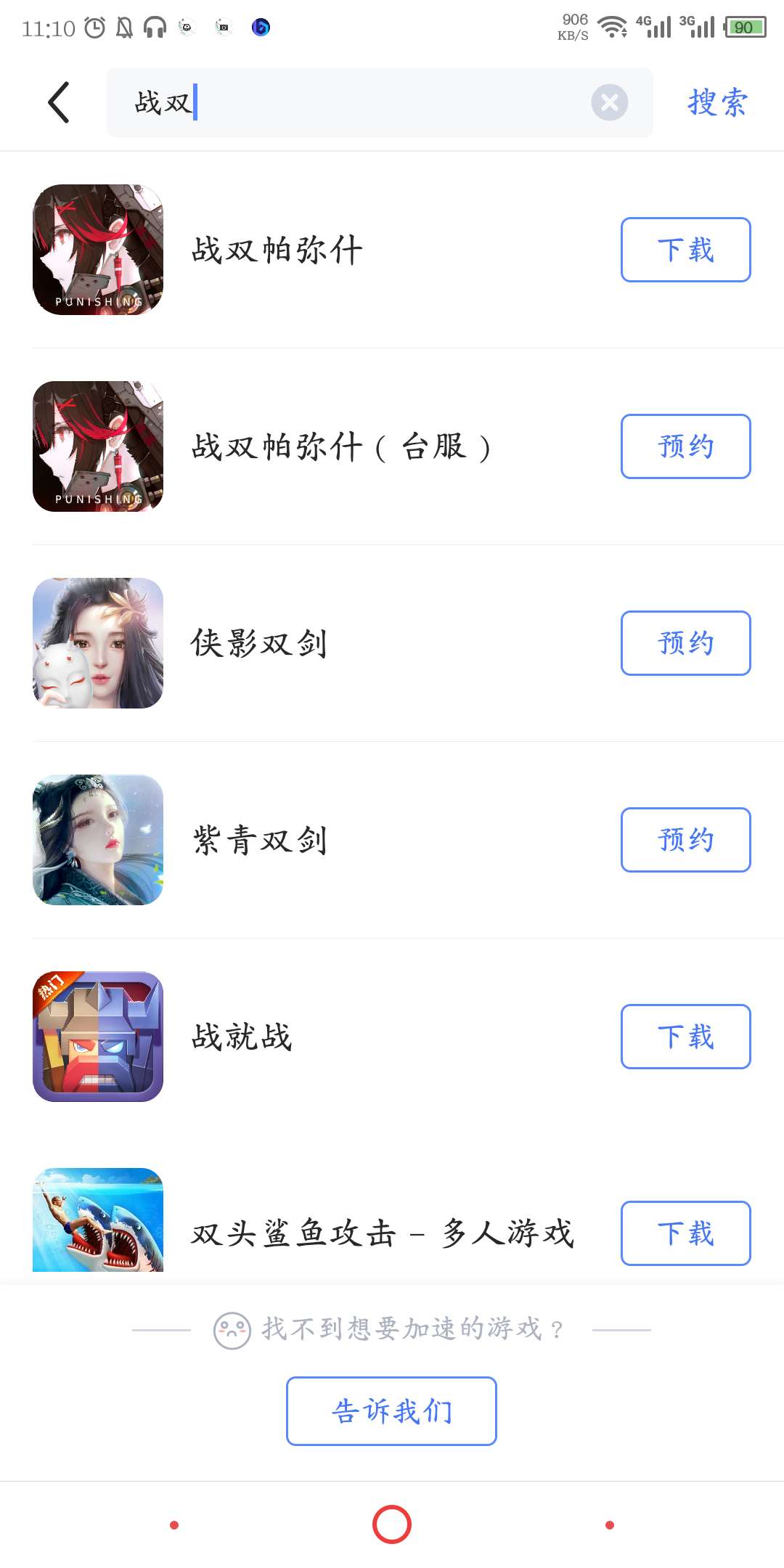
Task: Reserve 侠影双剑 with the 预约 button
Action: [685, 643]
